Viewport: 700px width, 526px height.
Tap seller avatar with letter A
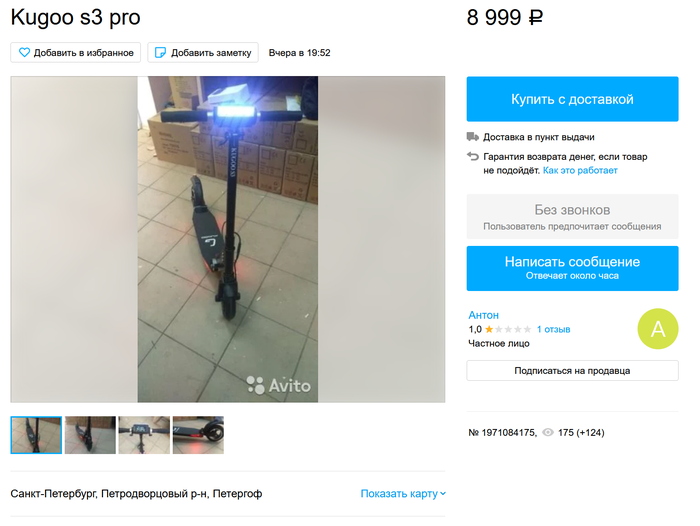coord(657,329)
